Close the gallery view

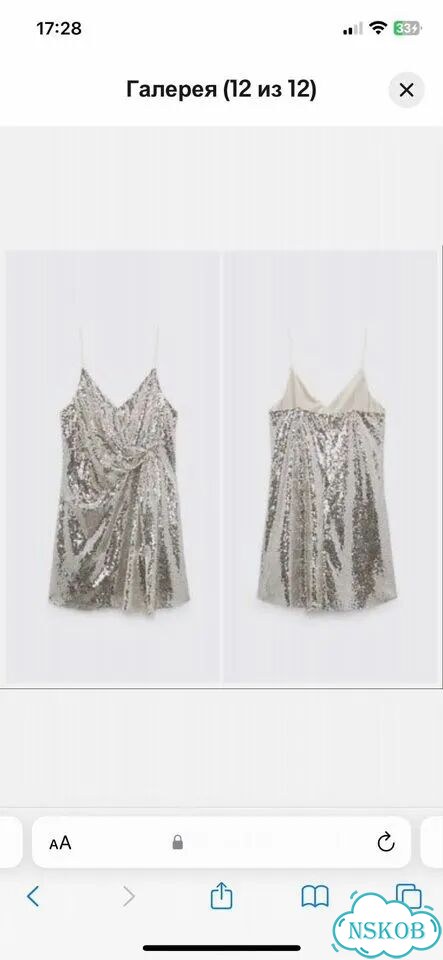(406, 90)
